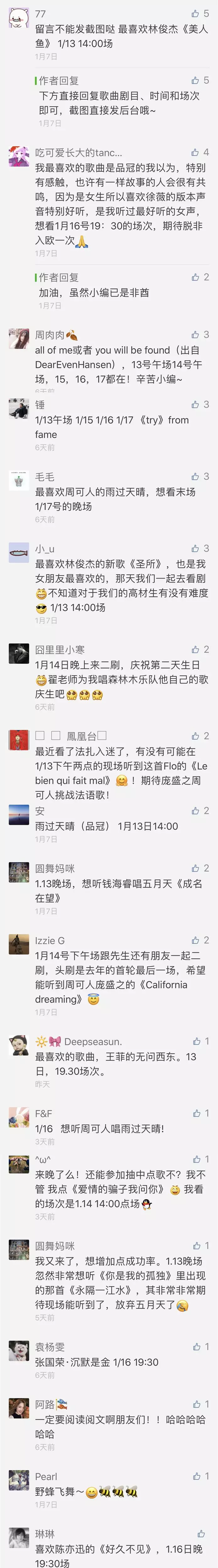
Task: Like the author reply about 截图直接发后台
Action: point(195,80)
